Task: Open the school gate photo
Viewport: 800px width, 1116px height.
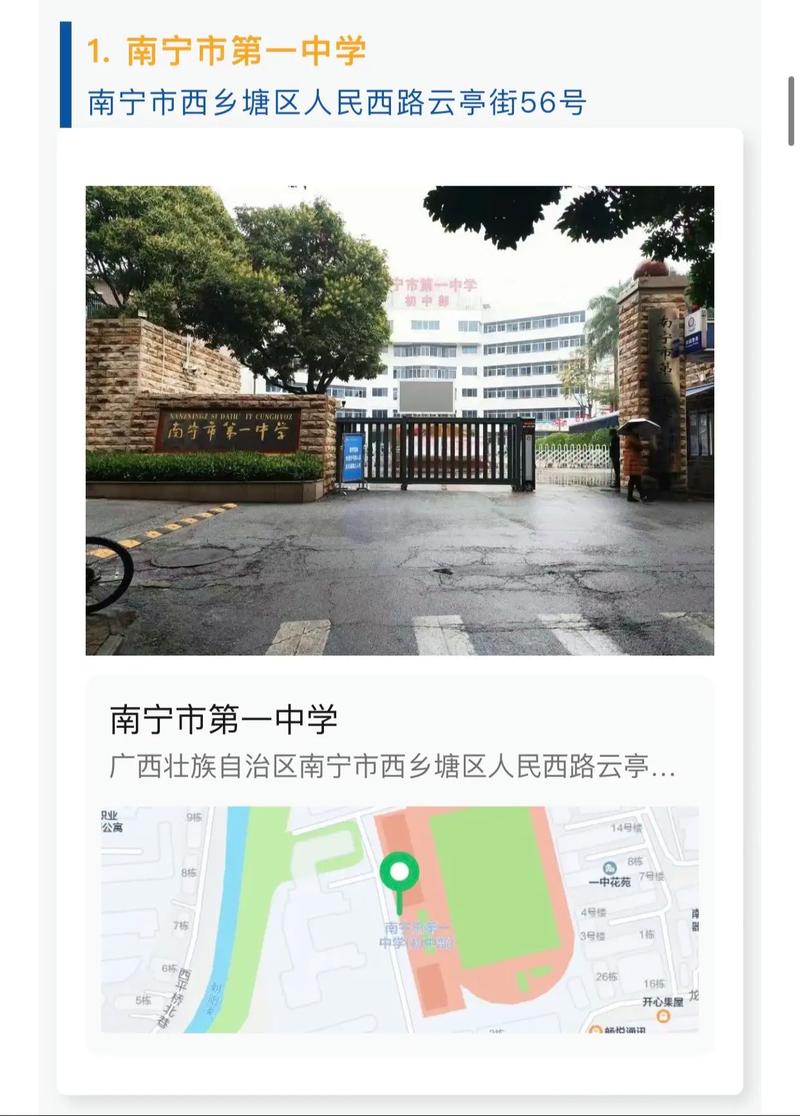Action: [x=400, y=420]
